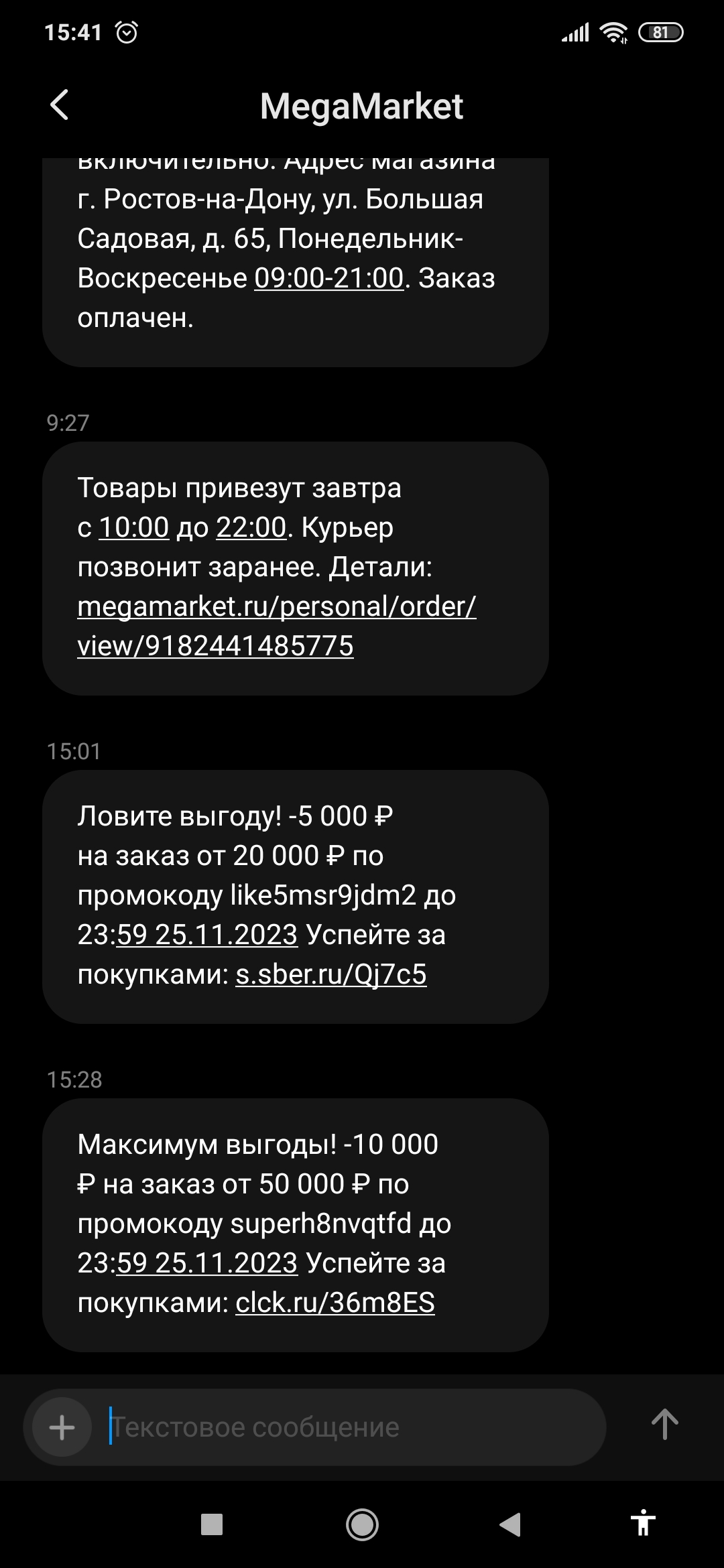Tap the underlined 09:00-21:00 store hours

pyautogui.click(x=328, y=278)
